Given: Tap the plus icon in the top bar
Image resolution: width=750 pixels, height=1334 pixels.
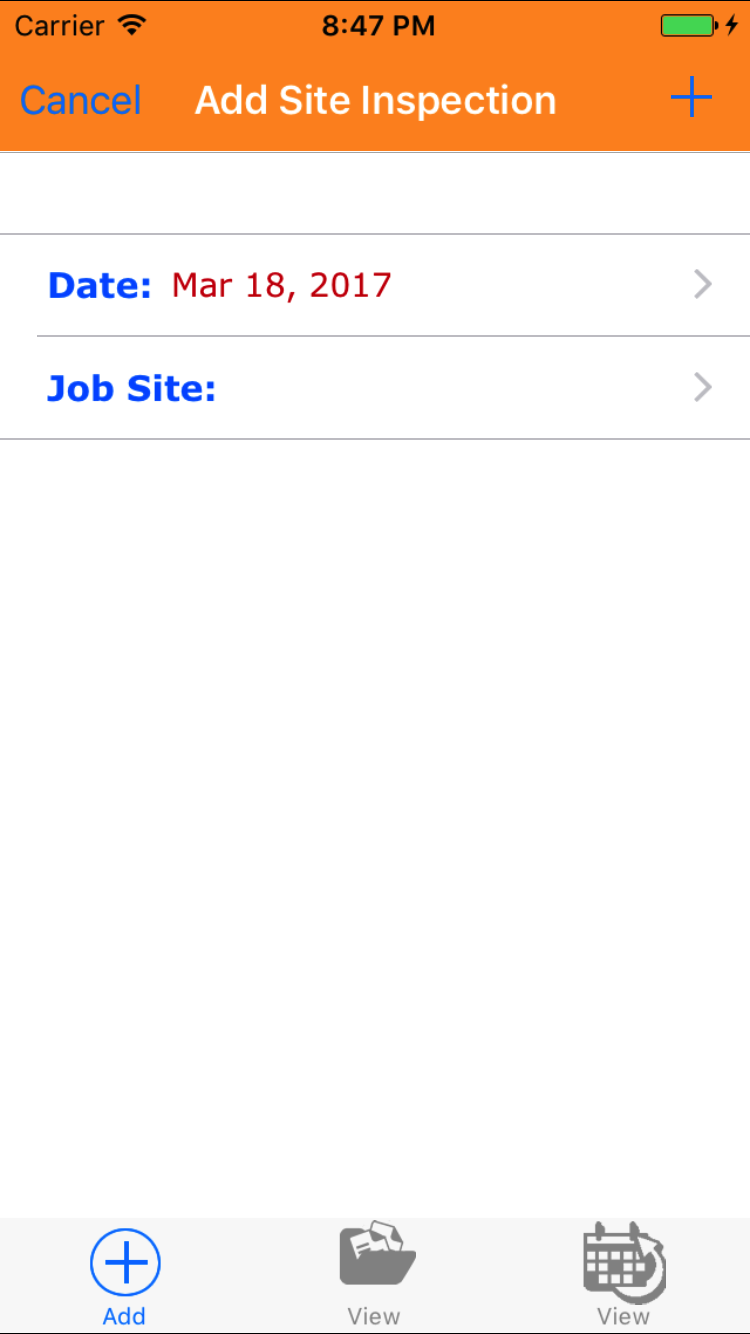Looking at the screenshot, I should pyautogui.click(x=690, y=98).
